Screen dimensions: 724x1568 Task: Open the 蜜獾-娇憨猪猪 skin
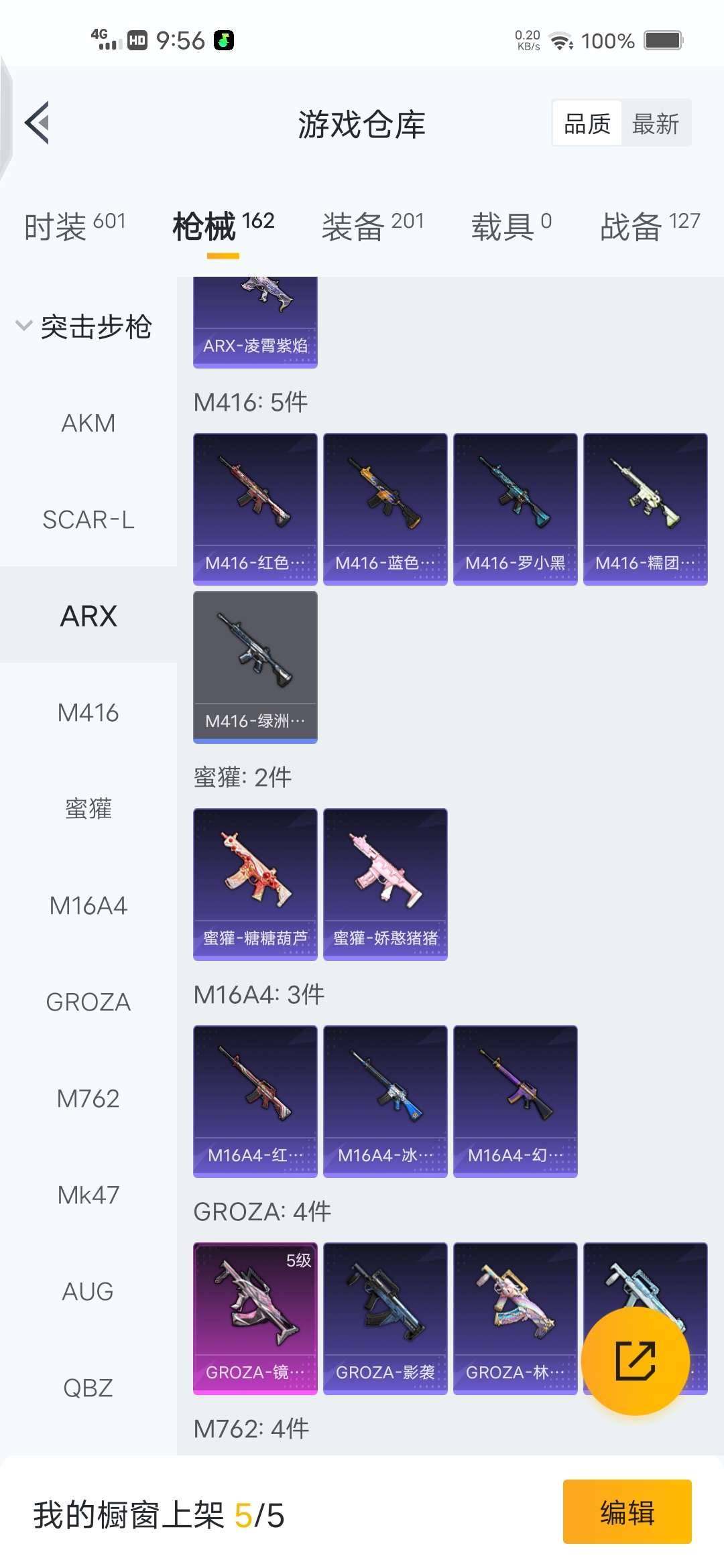point(385,884)
